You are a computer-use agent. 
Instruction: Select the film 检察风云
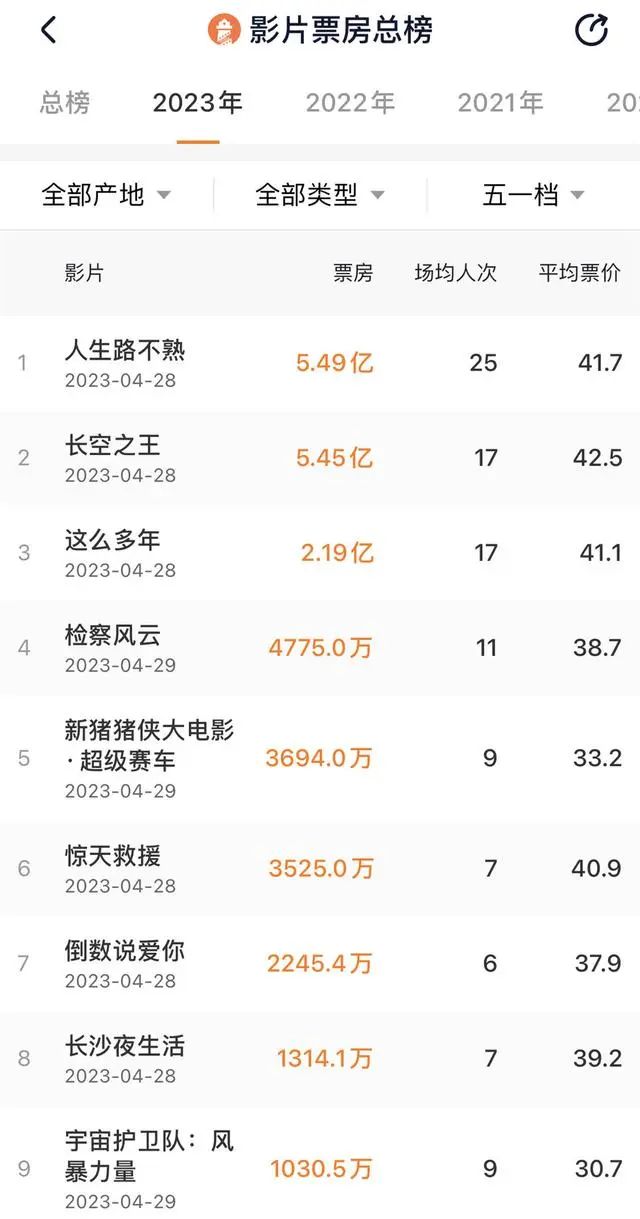[x=112, y=636]
